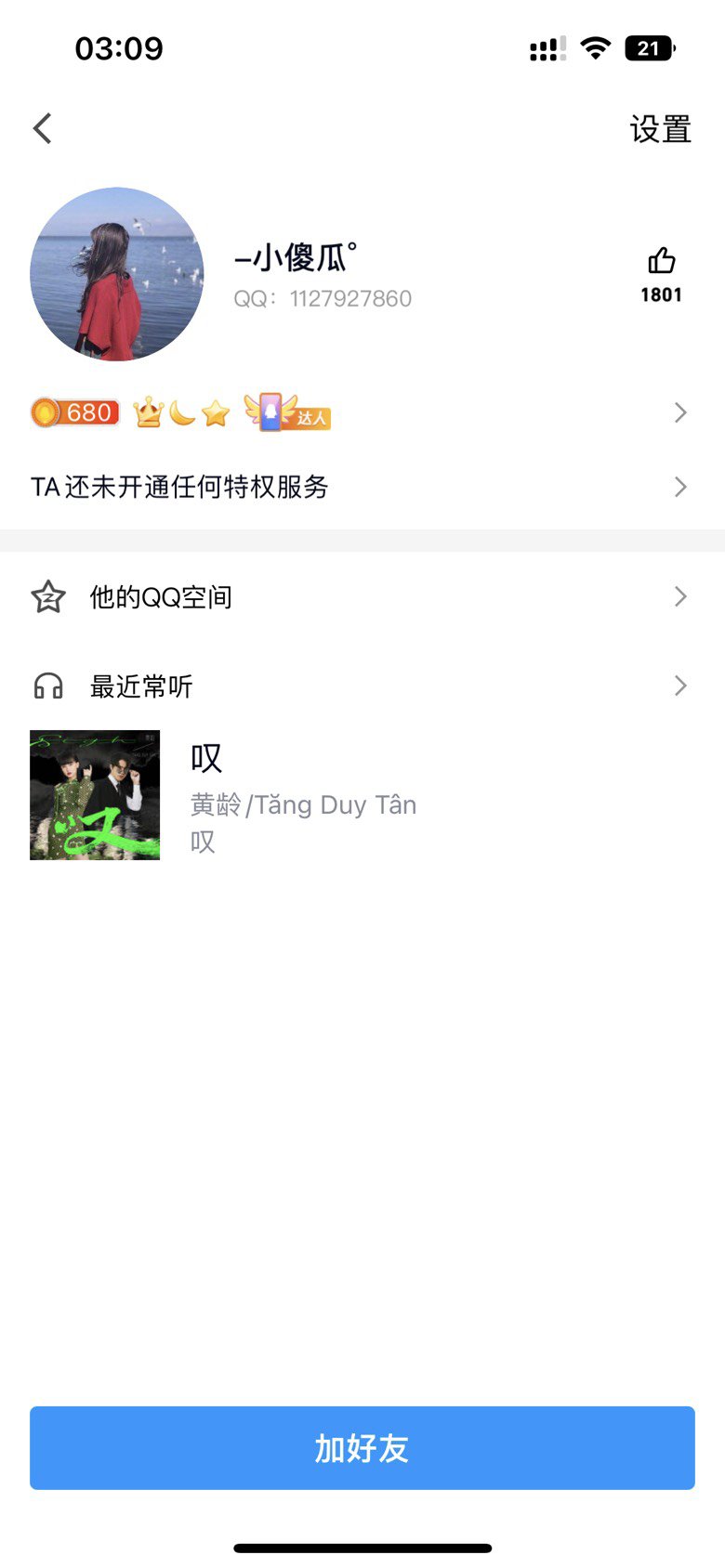Open the song 叹 by 黄龄

coord(206,758)
